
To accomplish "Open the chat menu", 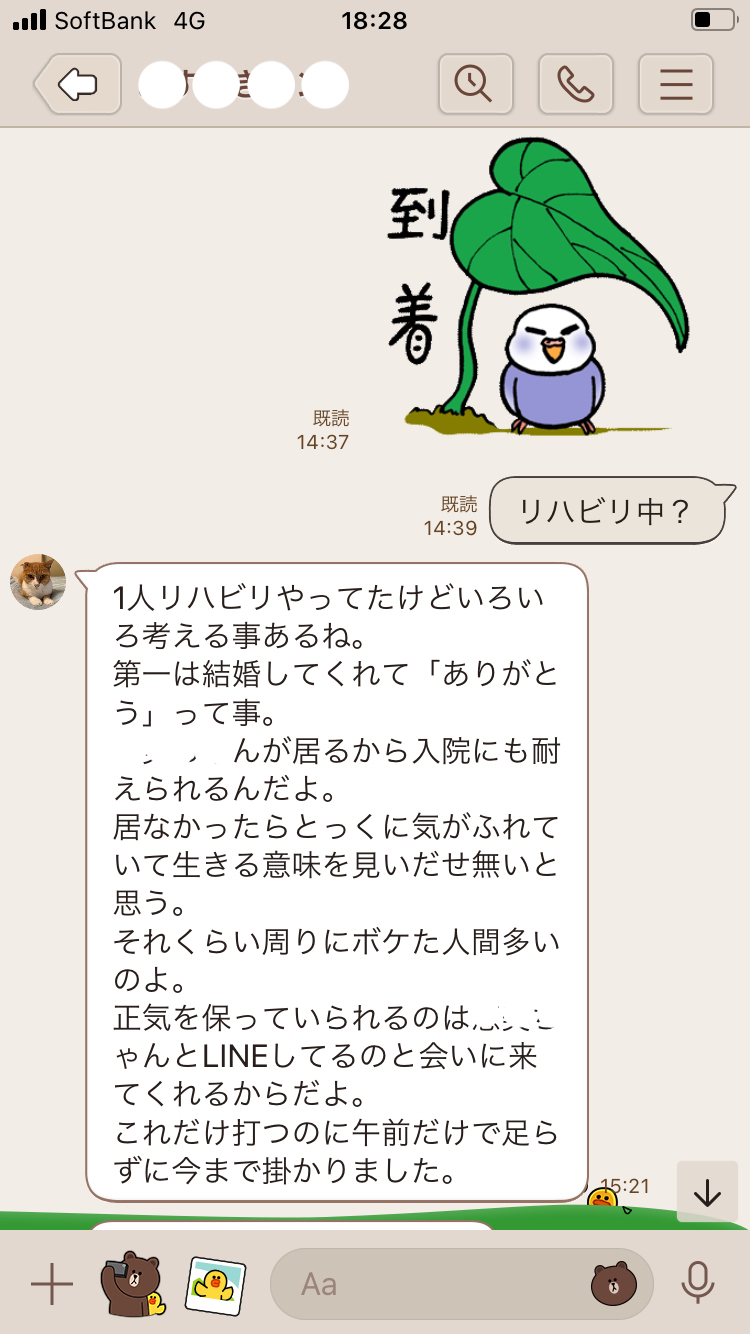I will (x=675, y=85).
